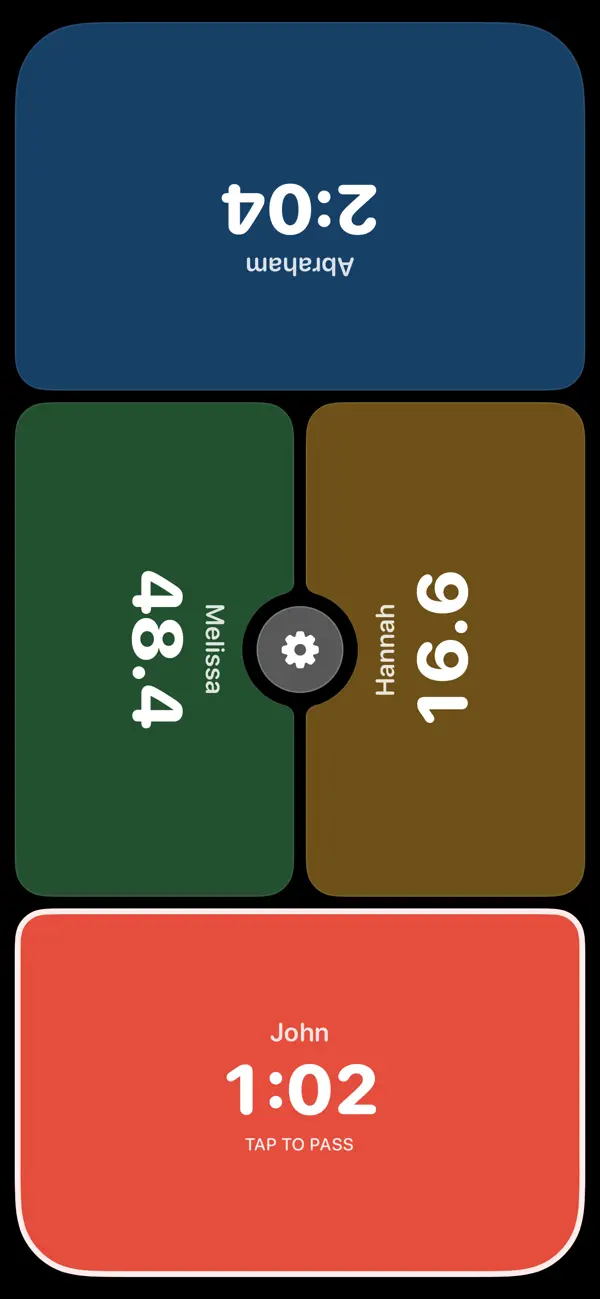Tap John's red timer to pass

point(300,1091)
